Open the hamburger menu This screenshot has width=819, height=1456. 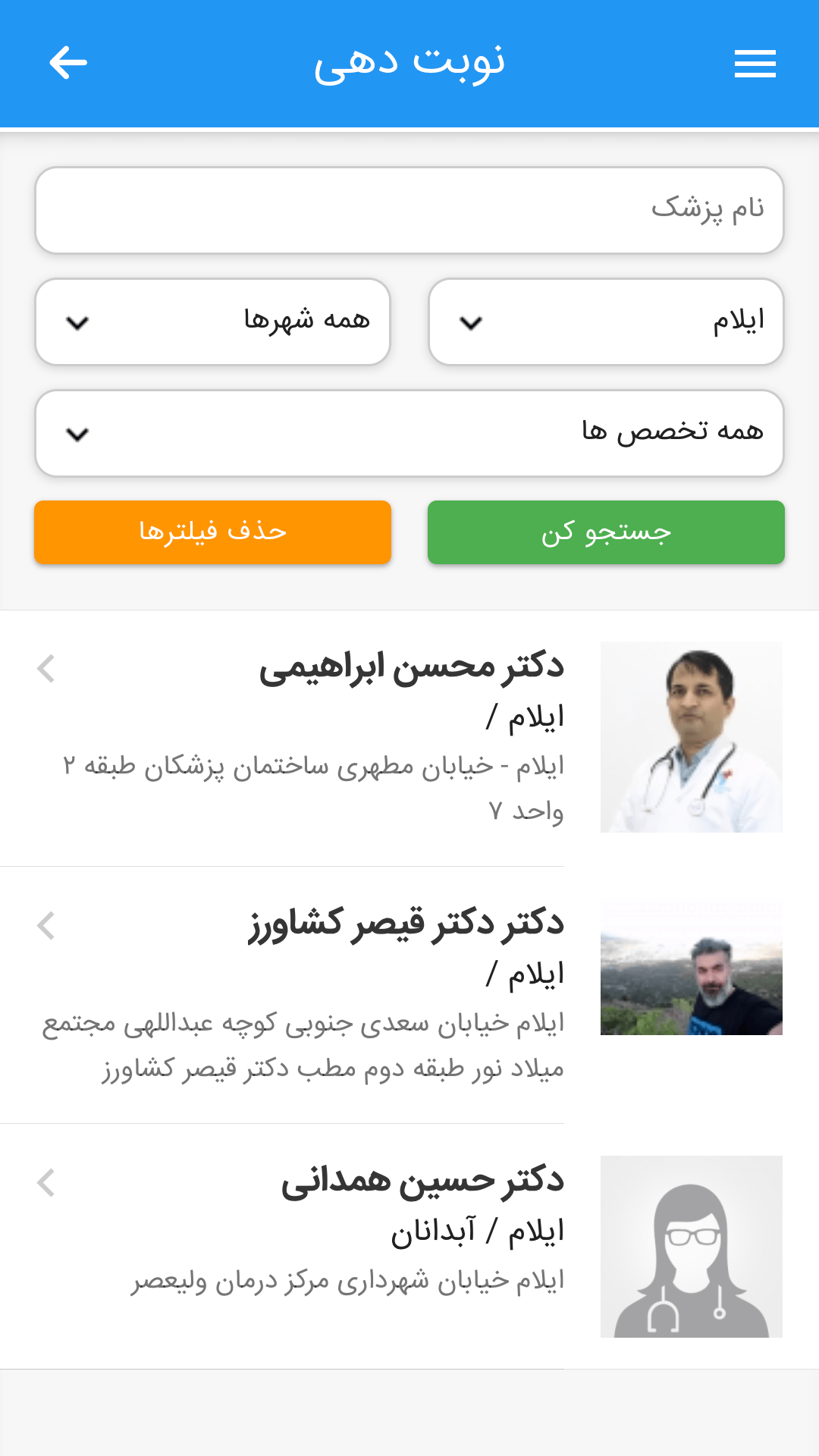click(x=755, y=64)
